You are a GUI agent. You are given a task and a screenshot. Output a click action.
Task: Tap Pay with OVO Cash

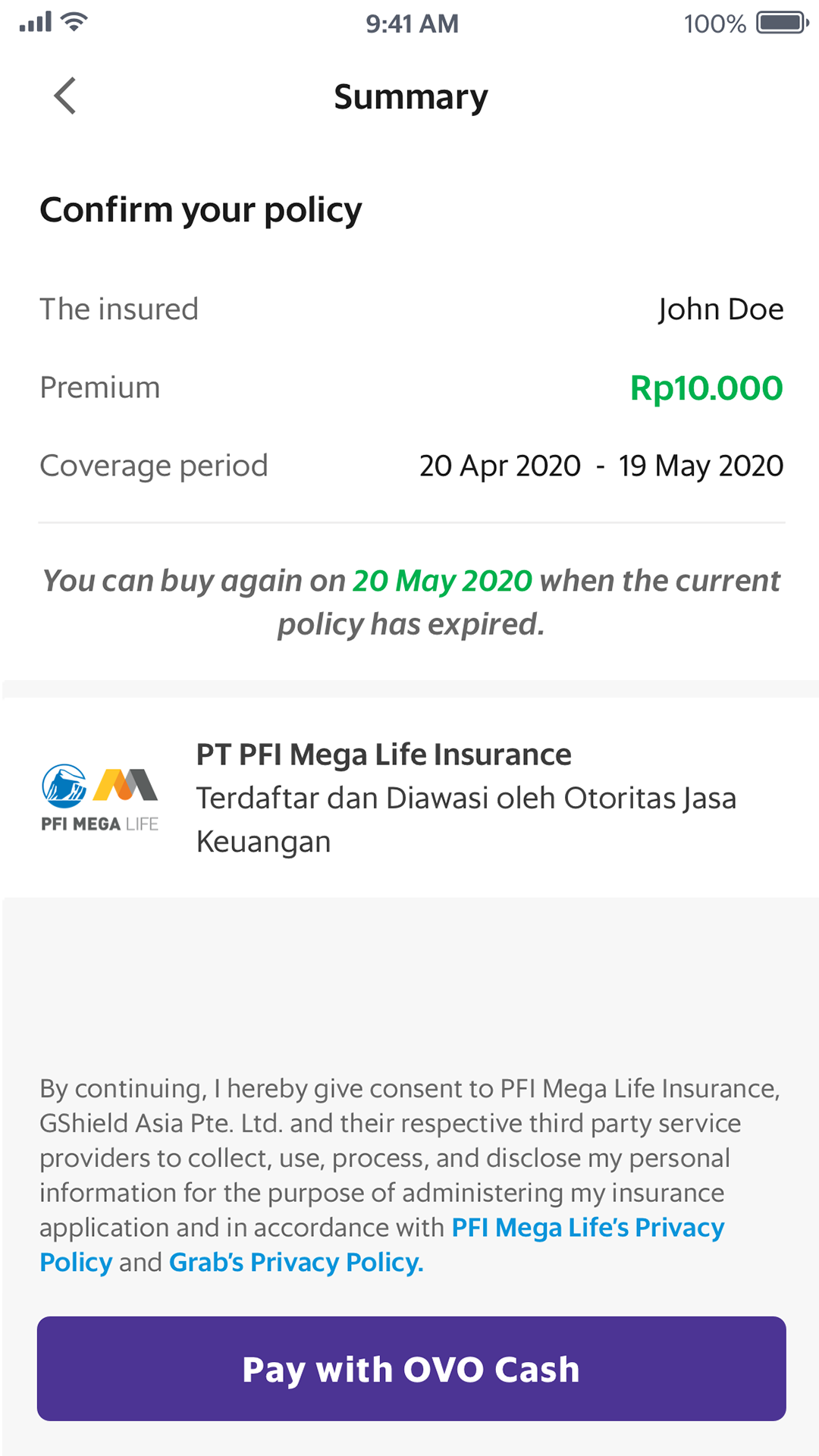pos(411,1369)
